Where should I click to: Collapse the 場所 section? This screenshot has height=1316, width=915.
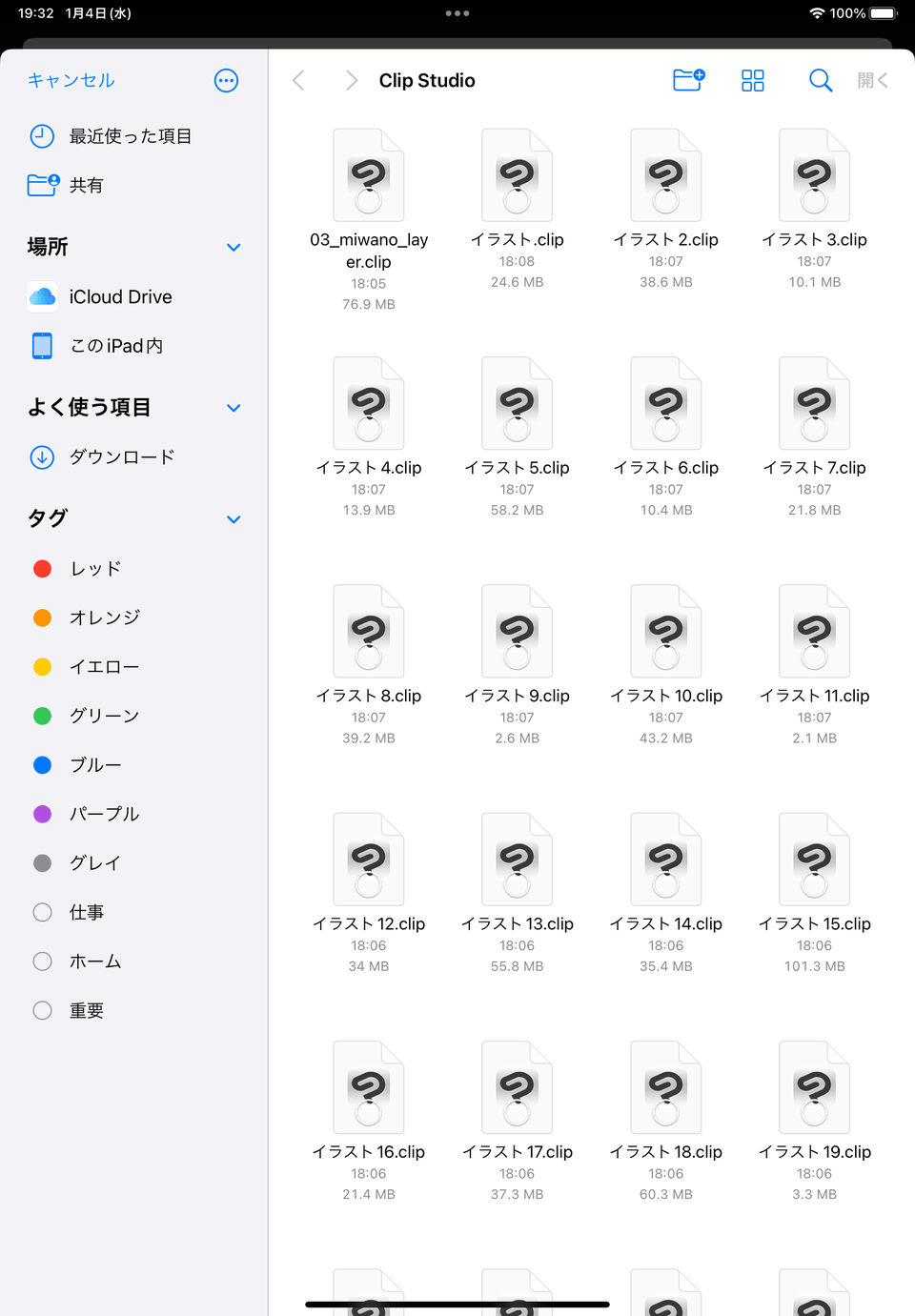(x=234, y=248)
